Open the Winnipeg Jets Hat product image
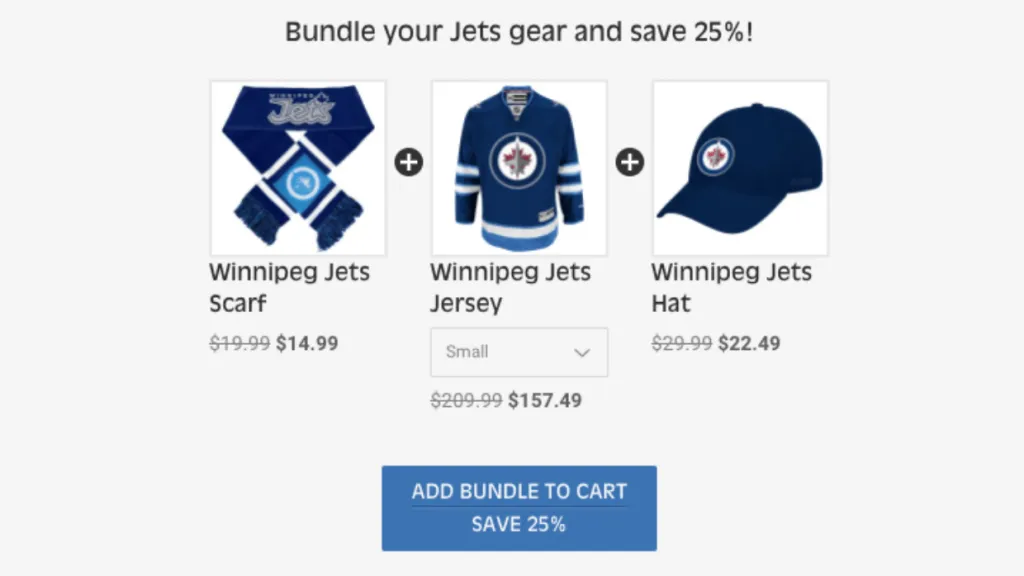 pyautogui.click(x=740, y=168)
